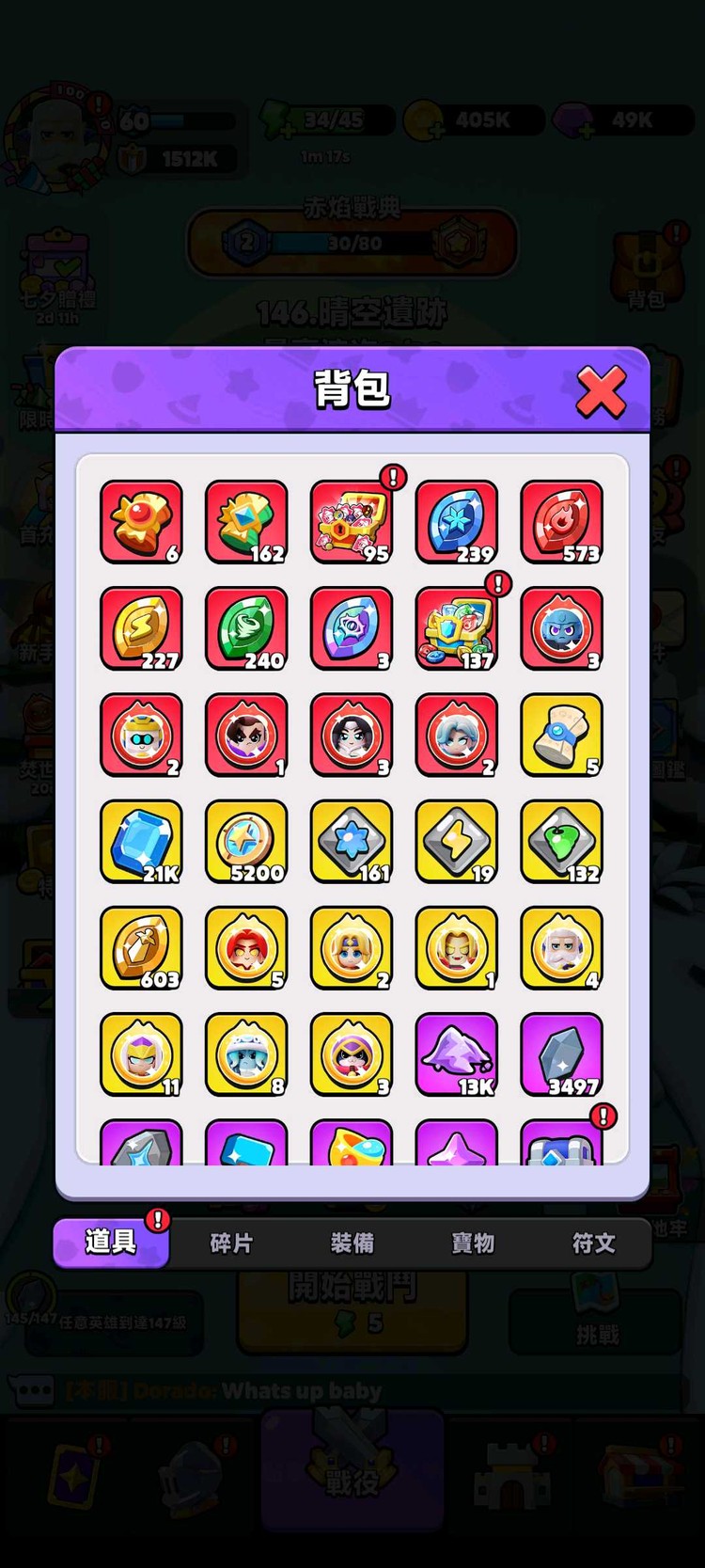
Task: Tap the scroll item with count 5
Action: pos(562,735)
